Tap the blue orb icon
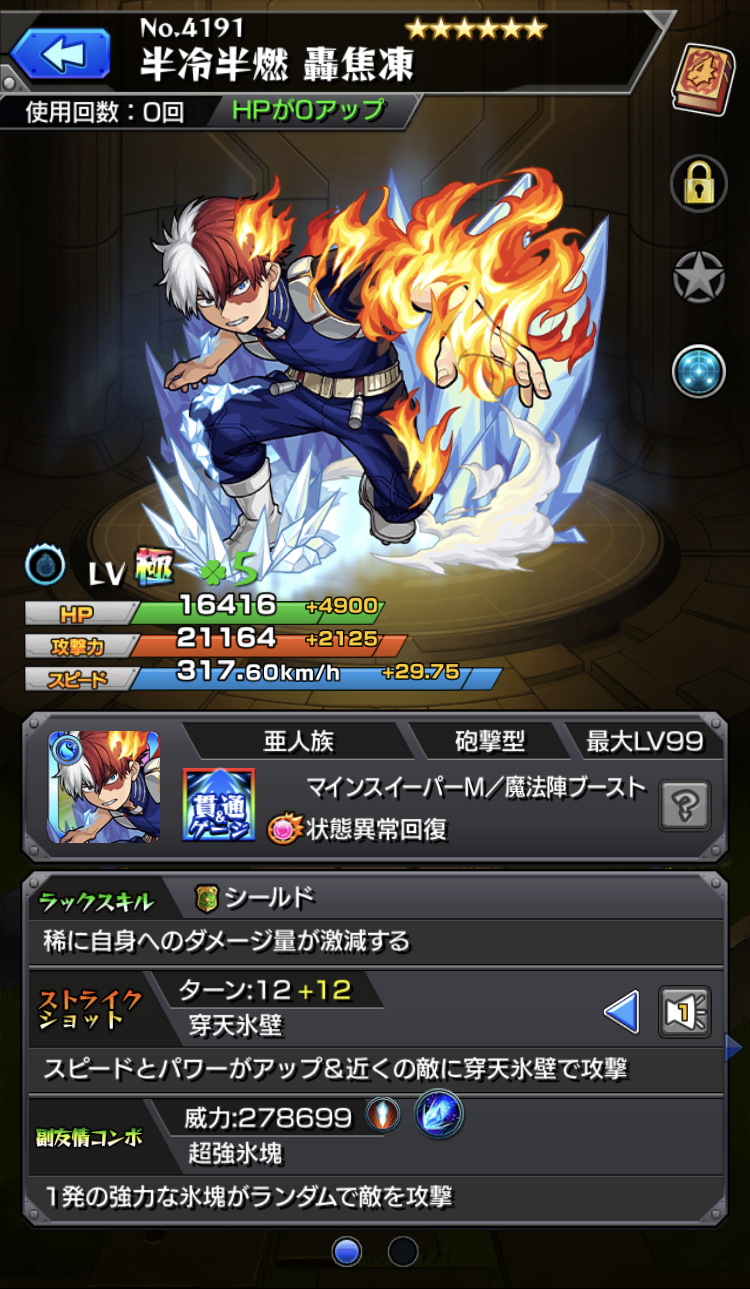This screenshot has width=750, height=1289. (x=697, y=372)
